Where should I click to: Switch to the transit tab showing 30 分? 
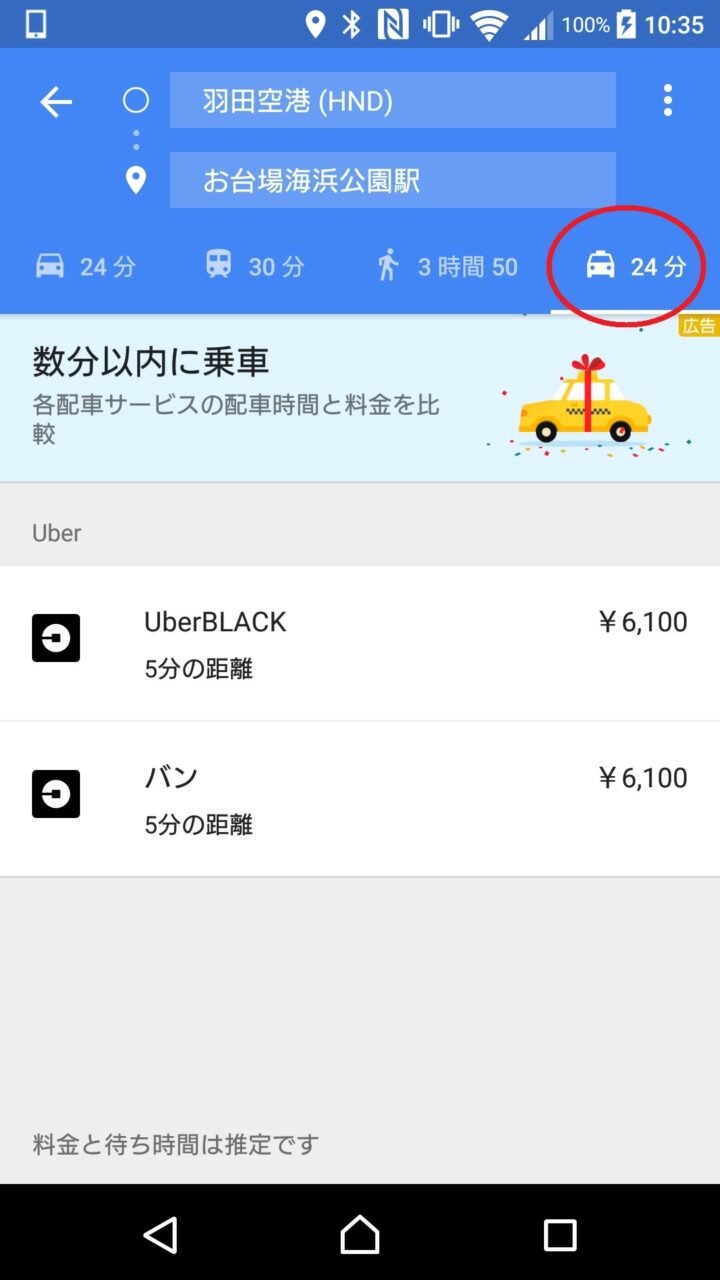point(254,266)
